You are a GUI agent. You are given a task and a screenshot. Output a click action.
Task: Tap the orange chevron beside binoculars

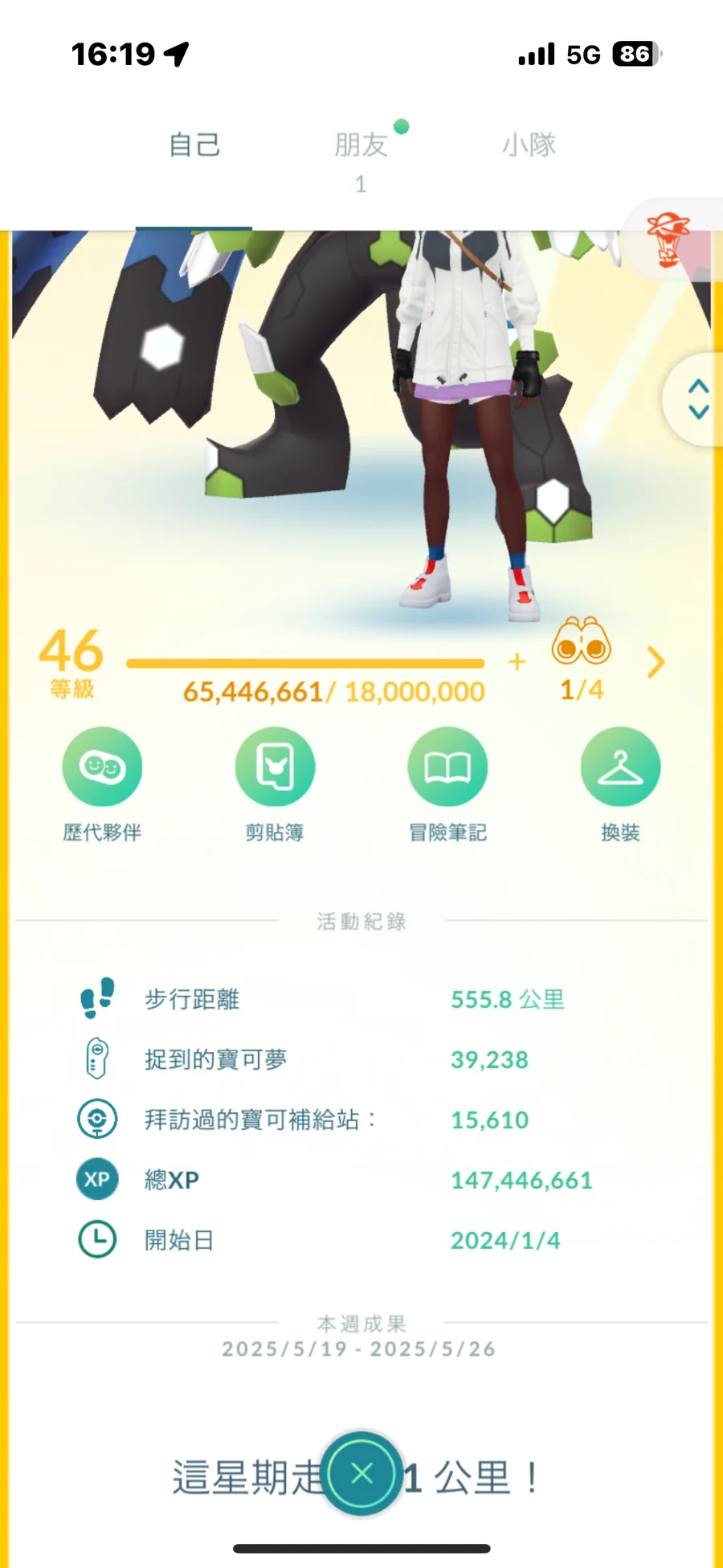[656, 662]
